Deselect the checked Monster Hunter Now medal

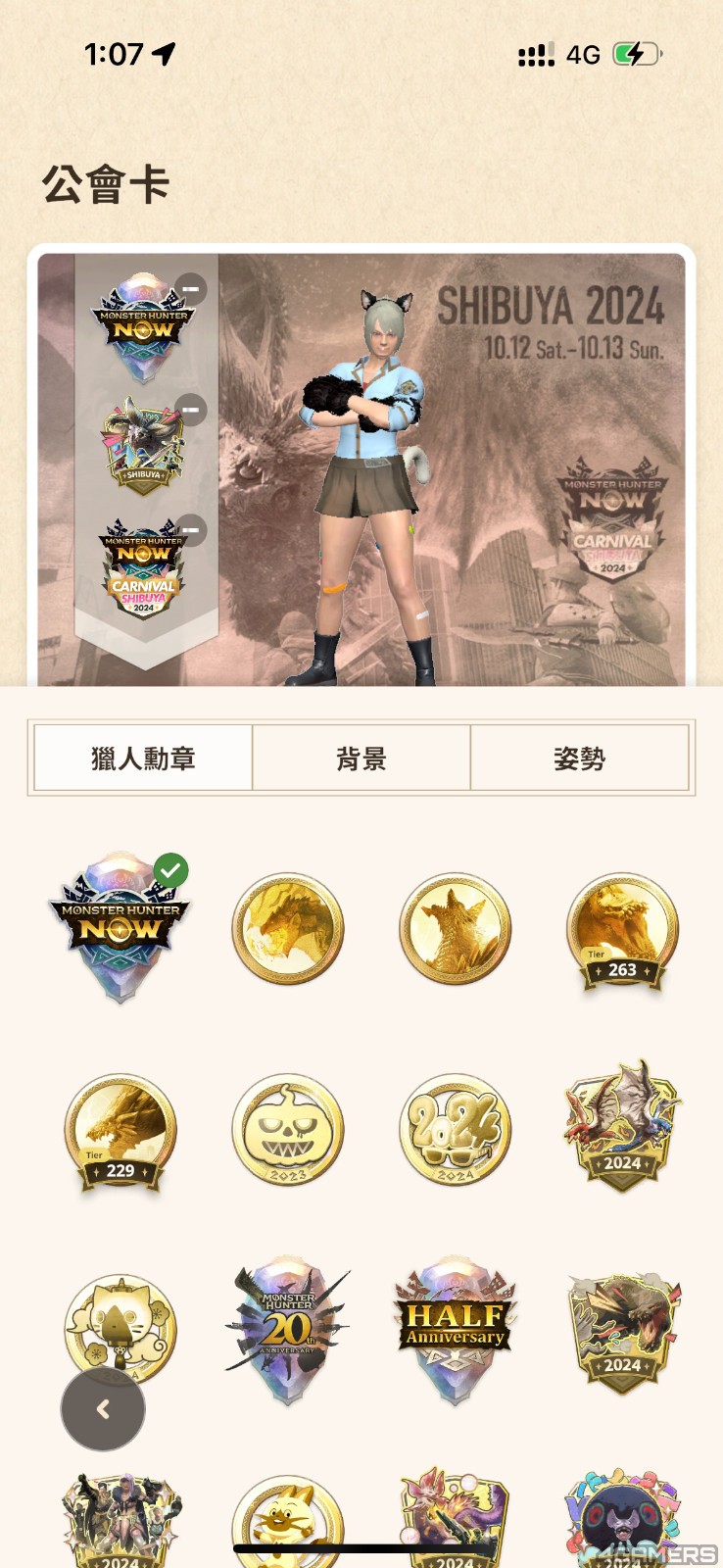120,928
